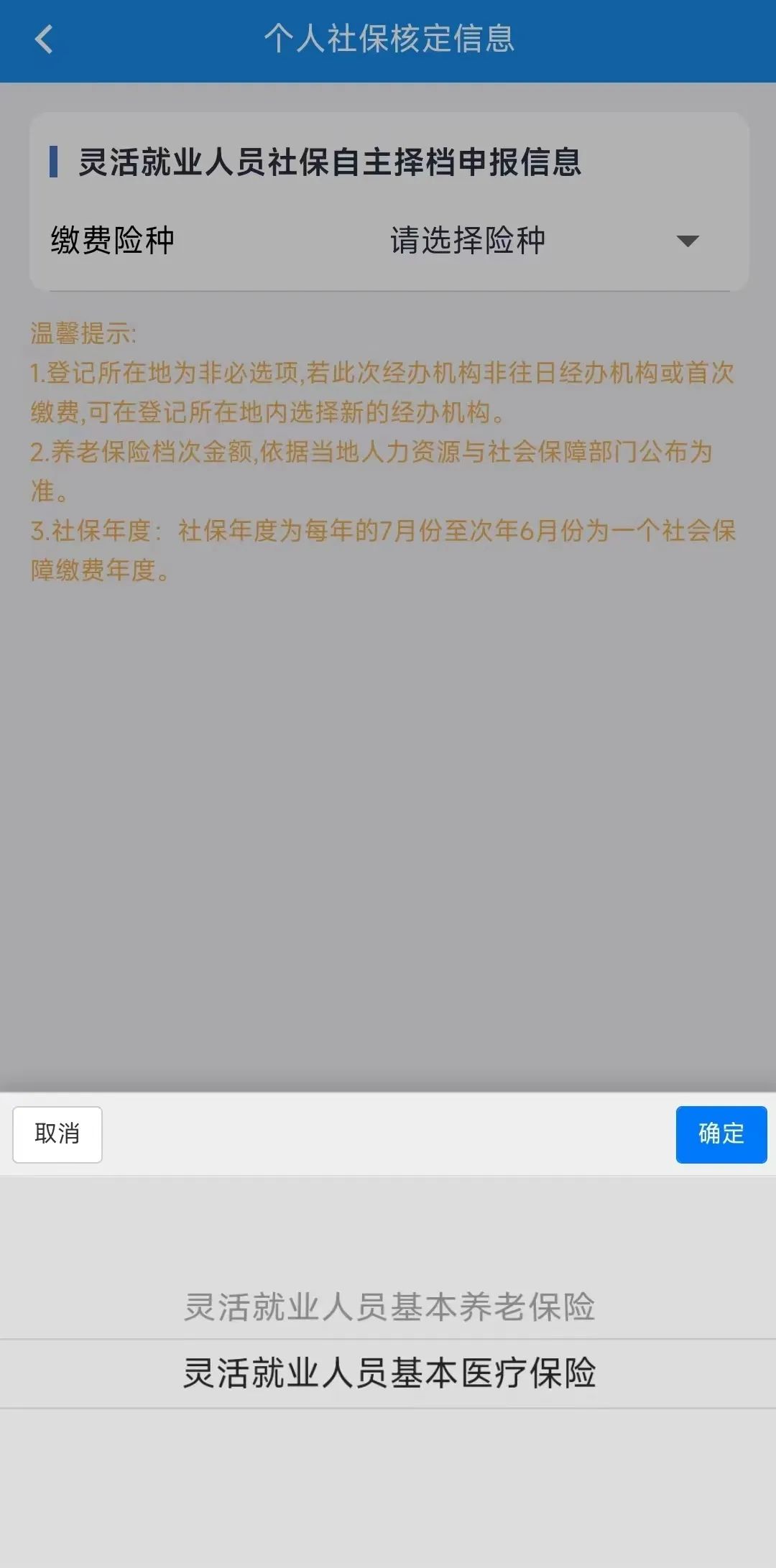Screen dimensions: 776x1568
Task: Go back using the header arrow
Action: (x=44, y=39)
